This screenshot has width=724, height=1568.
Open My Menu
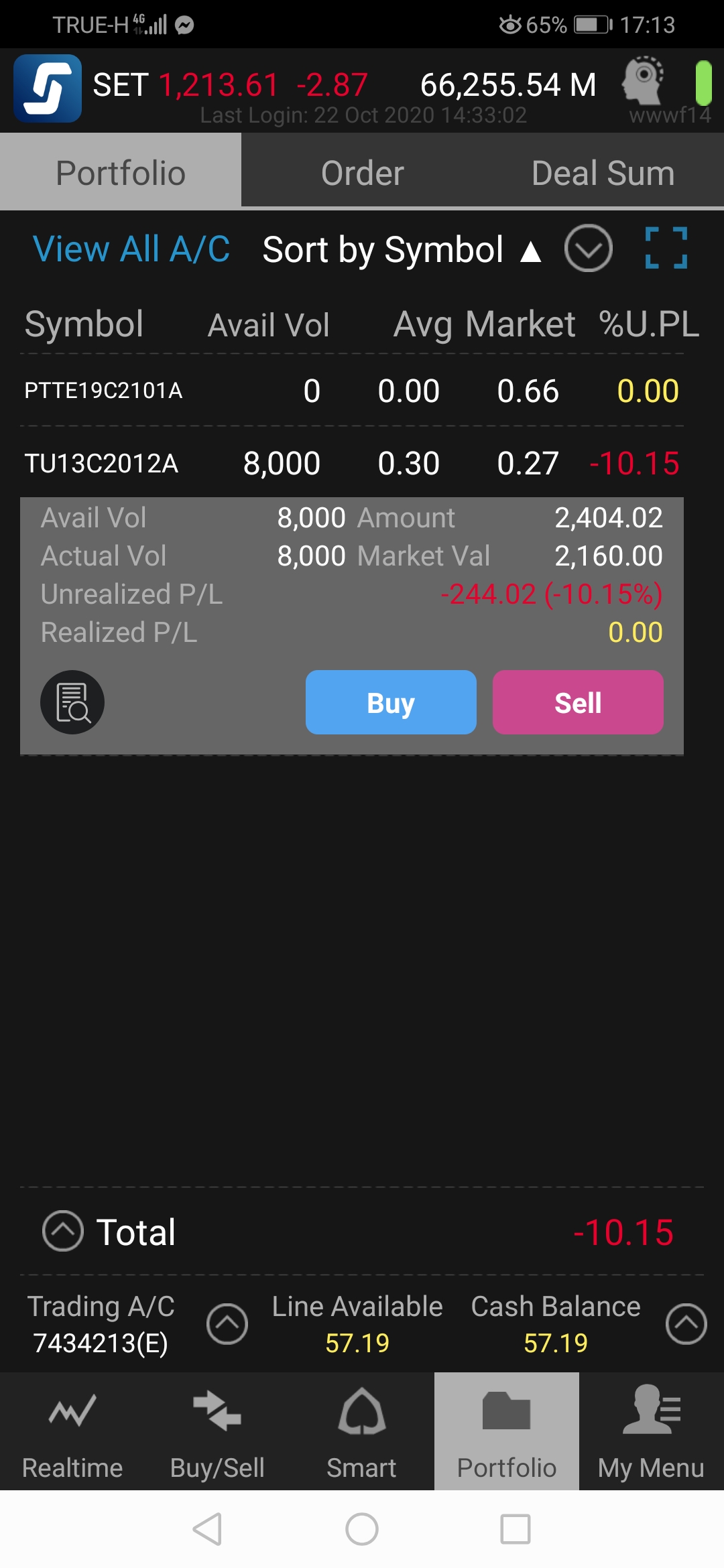(652, 1431)
